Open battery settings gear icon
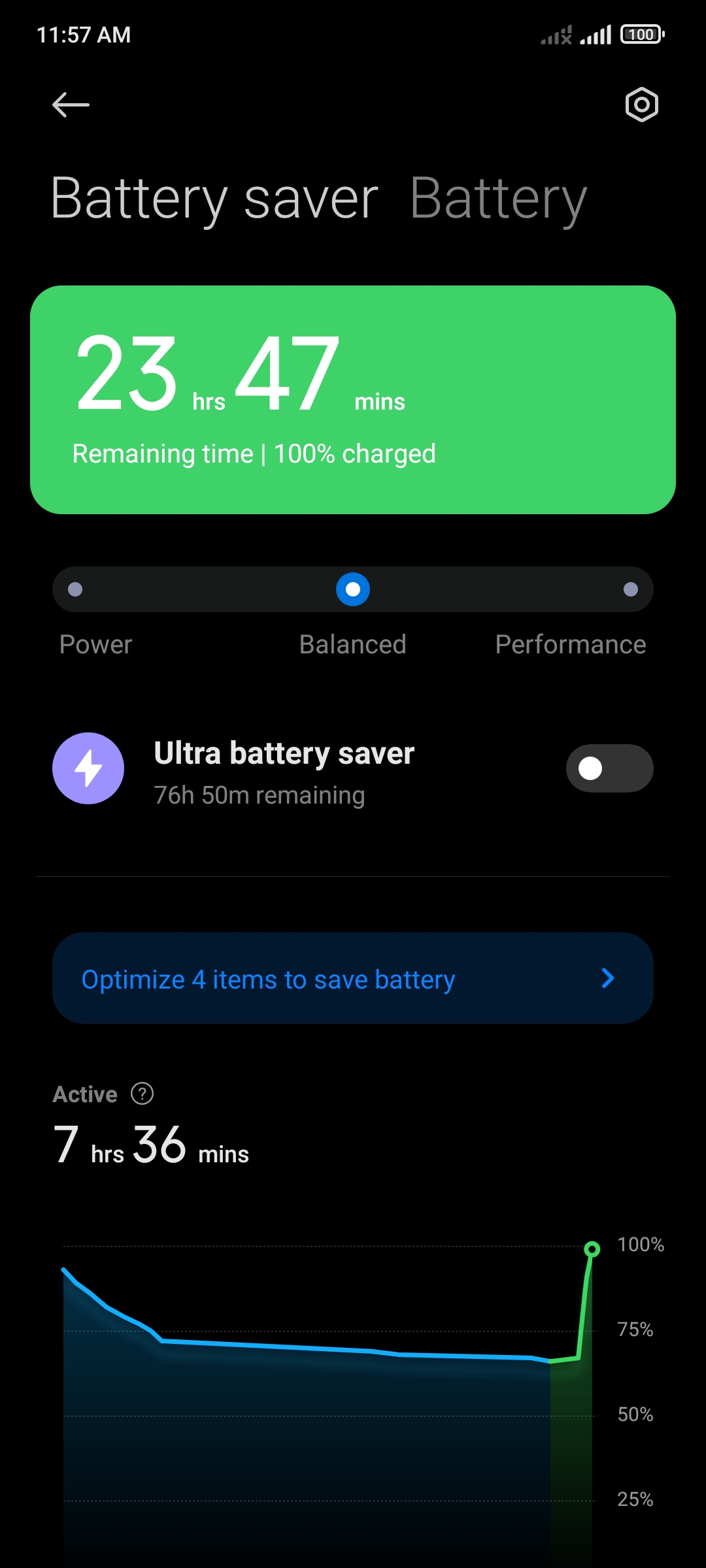Image resolution: width=706 pixels, height=1568 pixels. pos(641,105)
